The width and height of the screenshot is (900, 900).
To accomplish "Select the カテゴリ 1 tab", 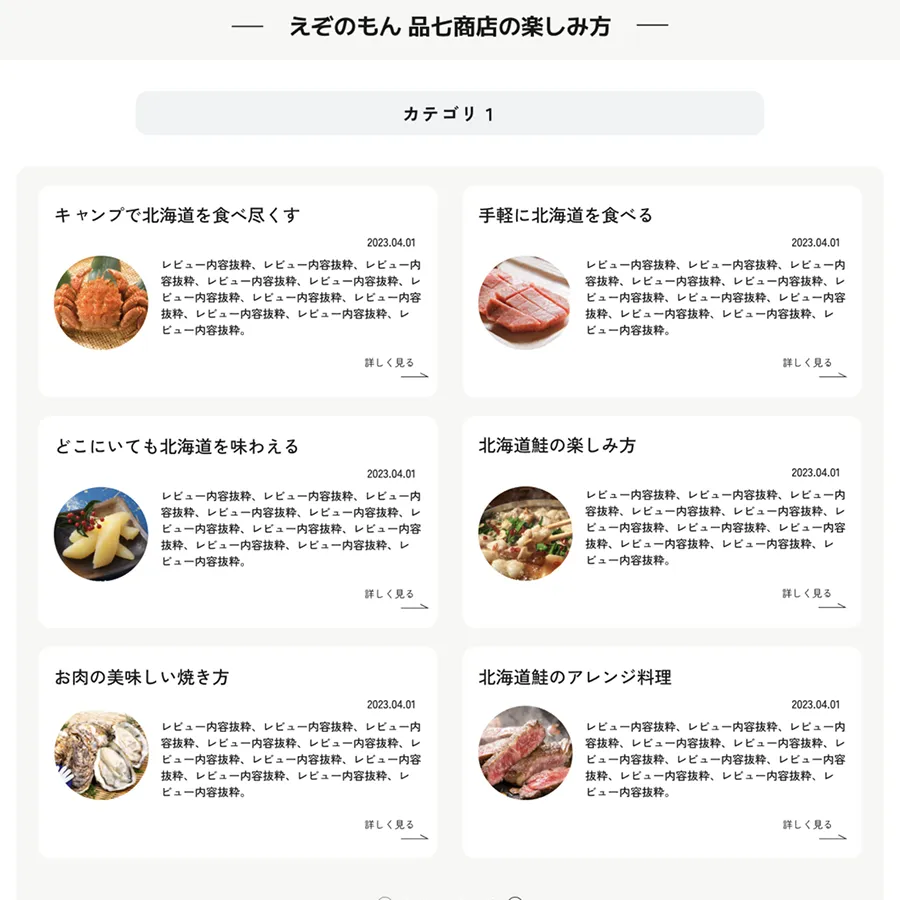I will [x=449, y=113].
